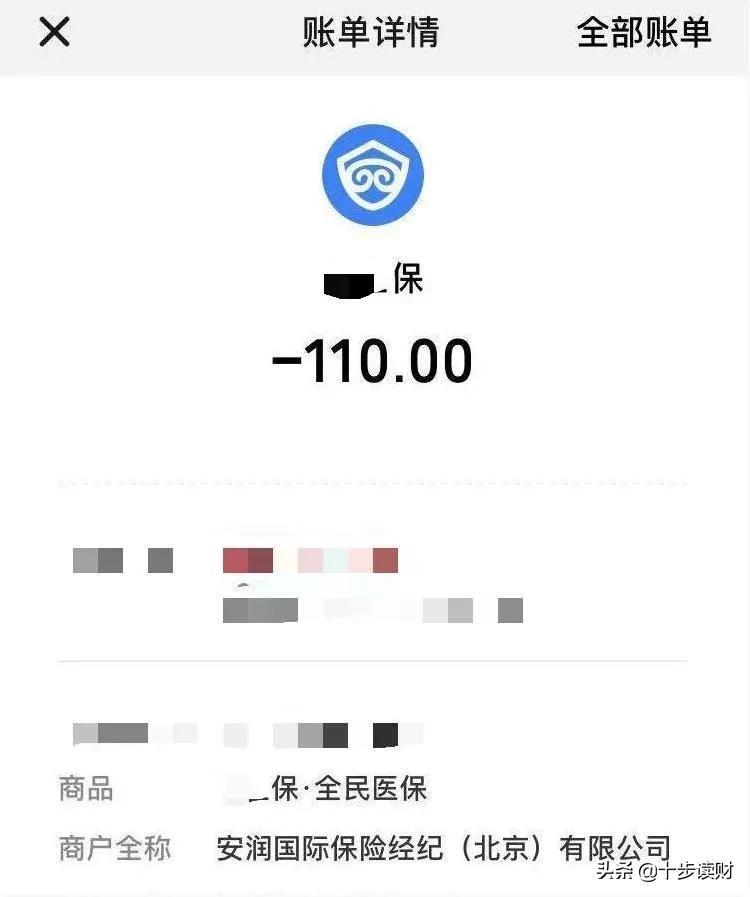The width and height of the screenshot is (750, 897).
Task: Tap the small gray block at the row end
Action: pyautogui.click(x=510, y=610)
